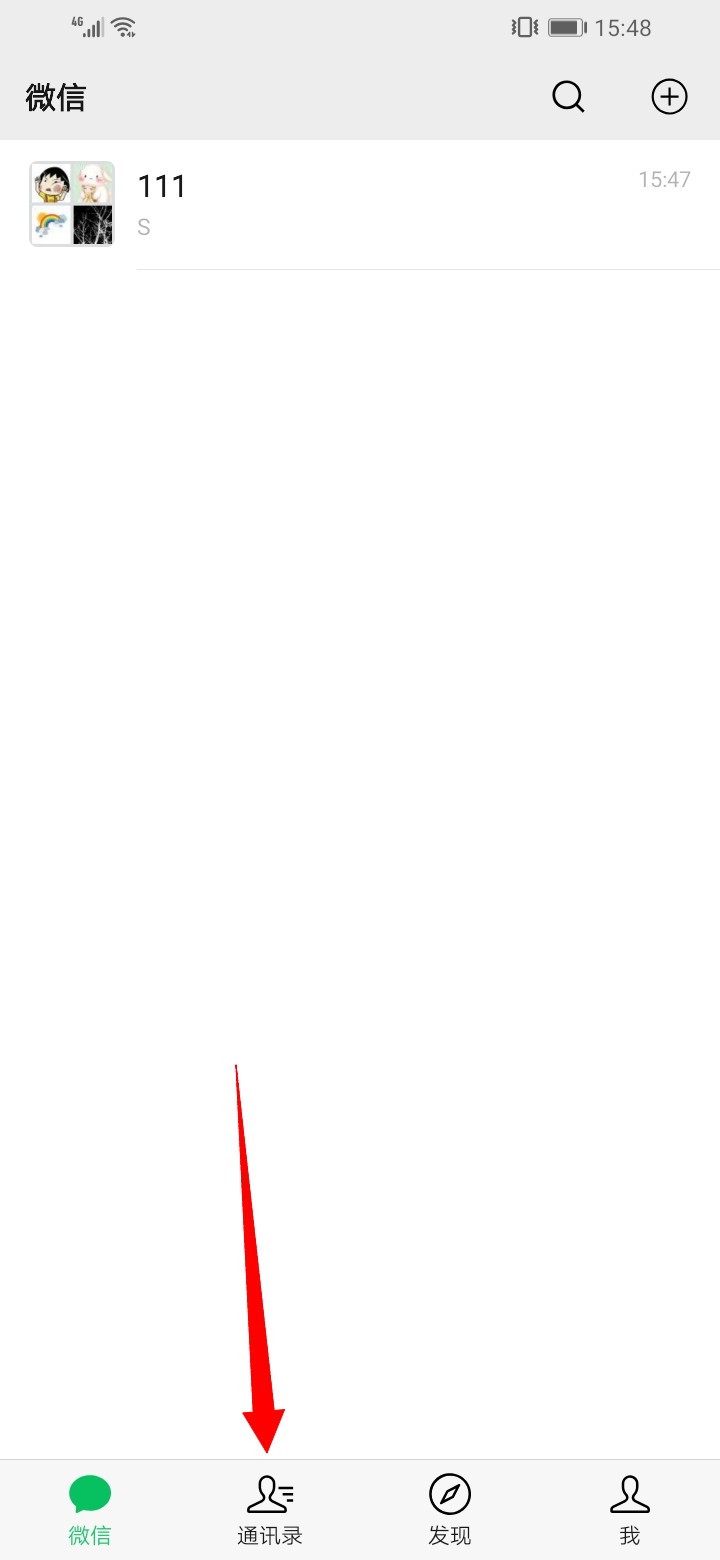Image resolution: width=720 pixels, height=1560 pixels.
Task: Switch to the 通讯录 contacts tab
Action: (270, 1510)
